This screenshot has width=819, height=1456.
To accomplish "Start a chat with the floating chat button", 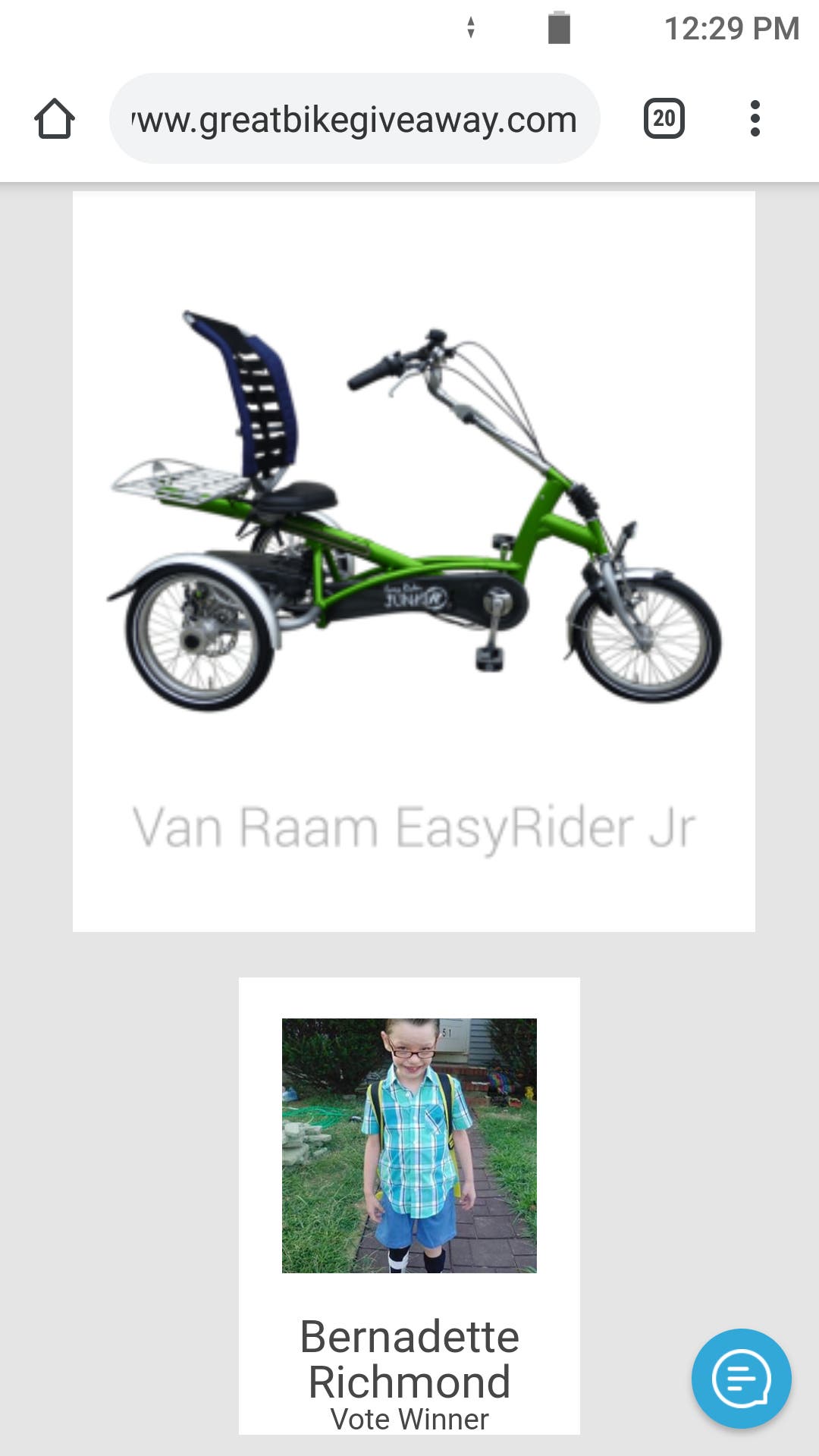I will (x=741, y=1378).
